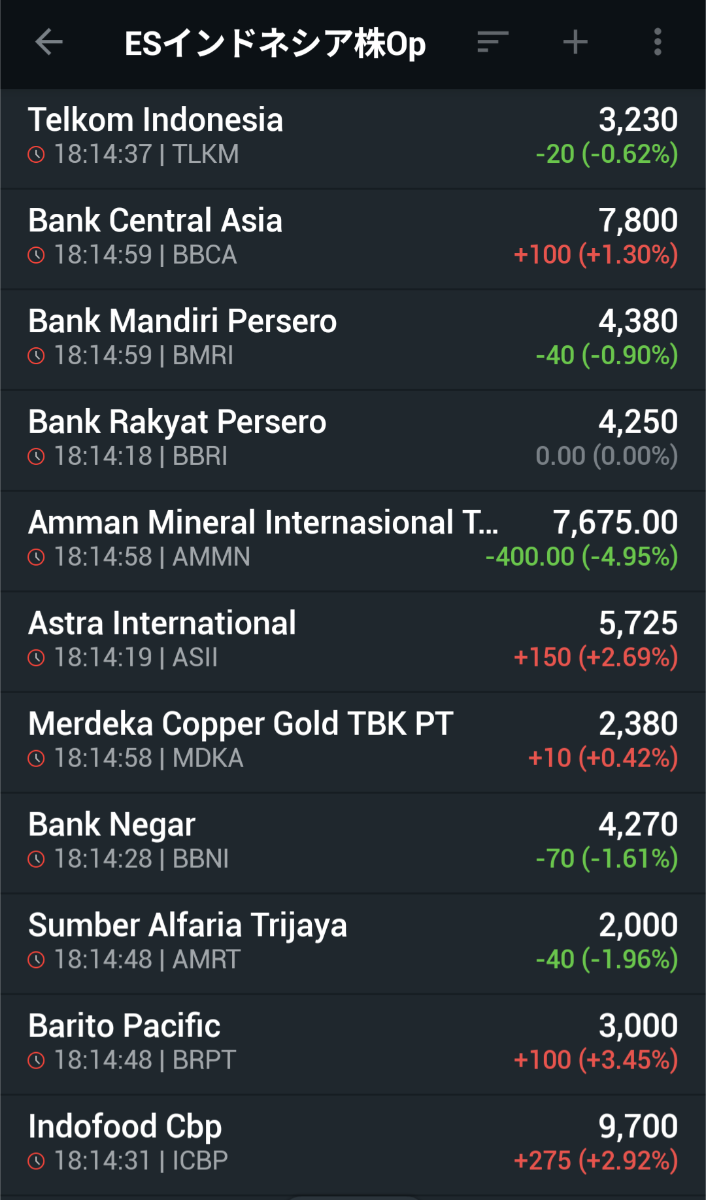Viewport: 706px width, 1200px height.
Task: Open Barito Pacific stock page
Action: pos(353,1044)
